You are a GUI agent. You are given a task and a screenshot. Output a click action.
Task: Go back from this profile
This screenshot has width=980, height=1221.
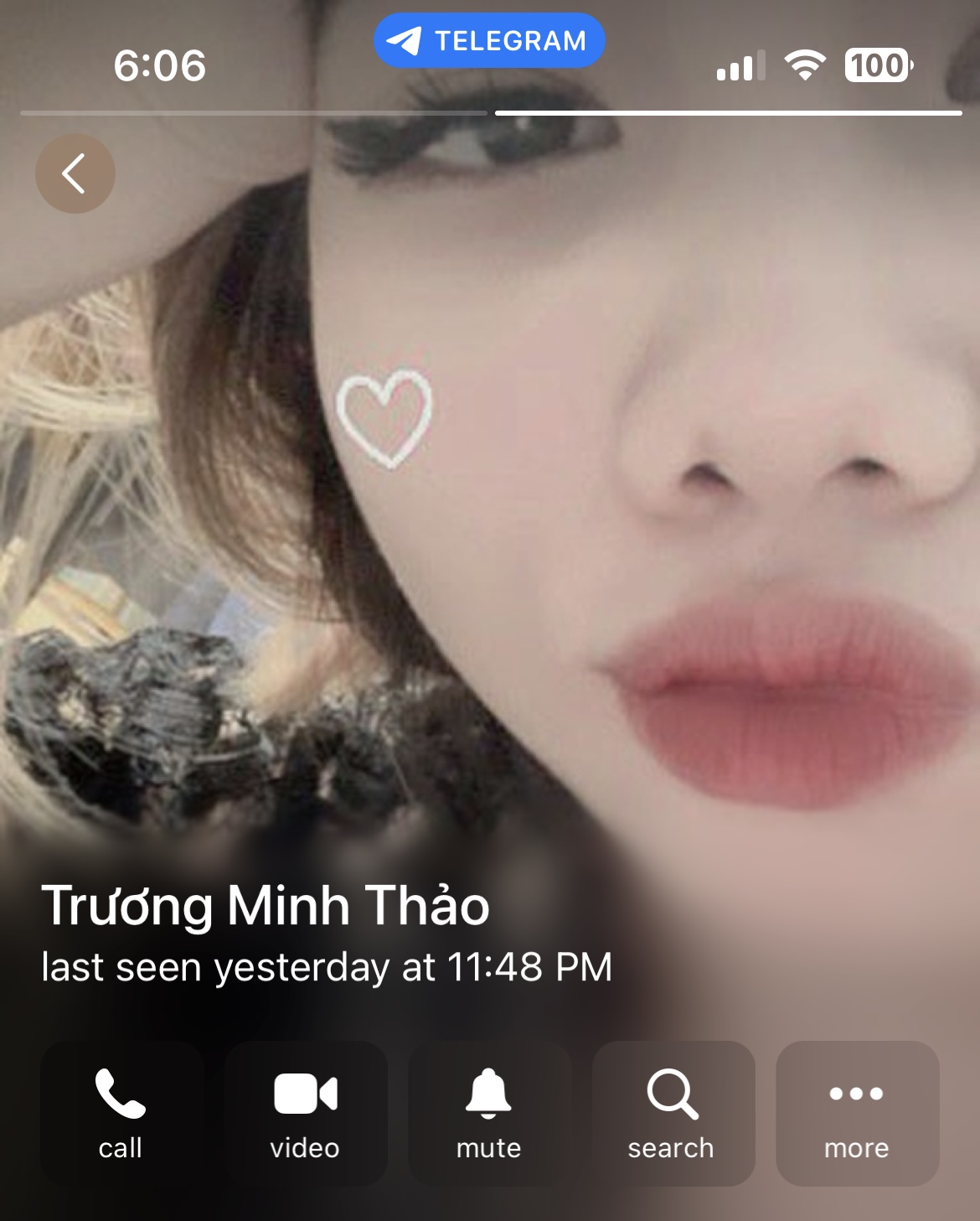[x=75, y=173]
